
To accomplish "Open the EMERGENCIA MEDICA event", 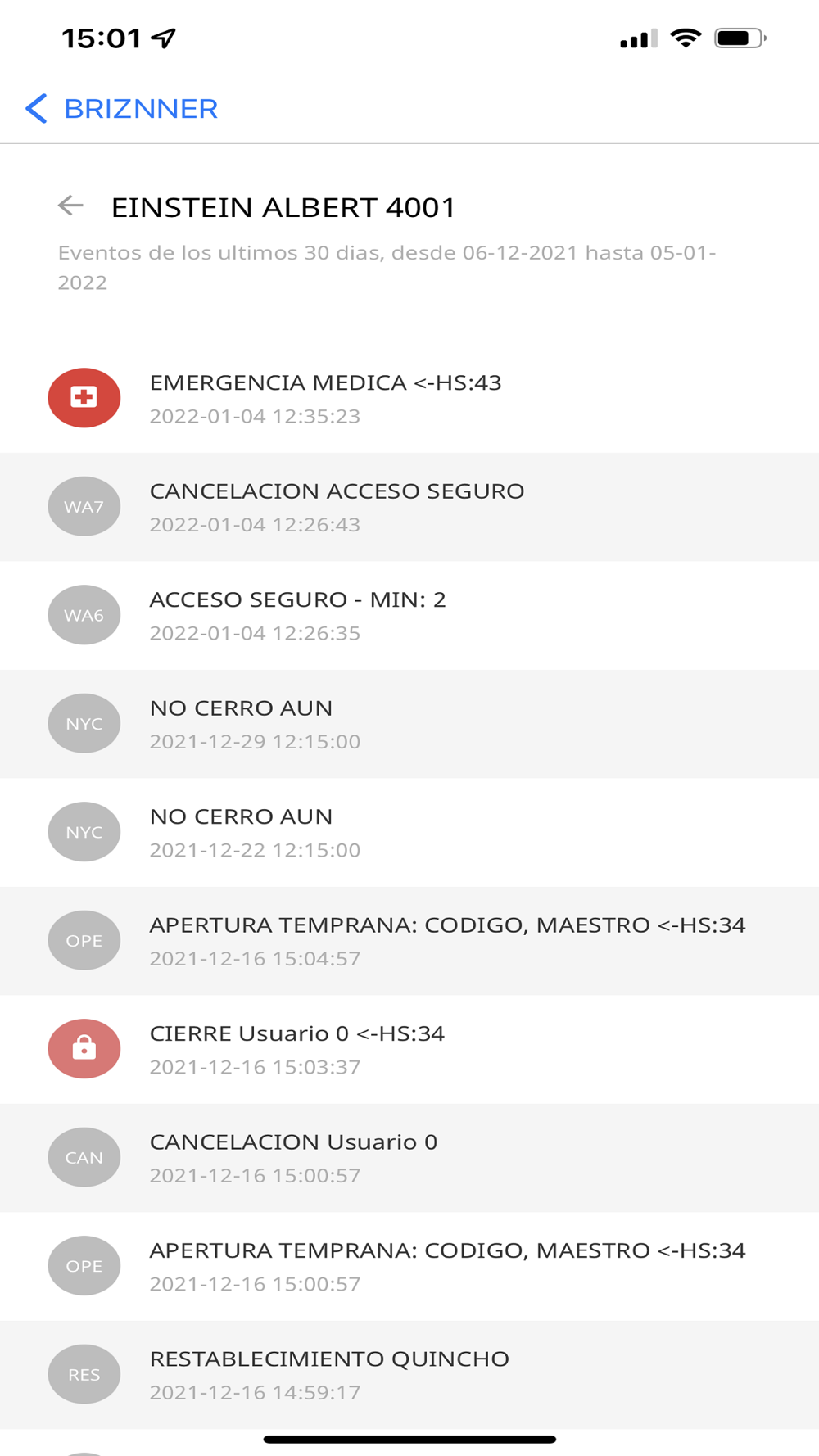I will [409, 398].
